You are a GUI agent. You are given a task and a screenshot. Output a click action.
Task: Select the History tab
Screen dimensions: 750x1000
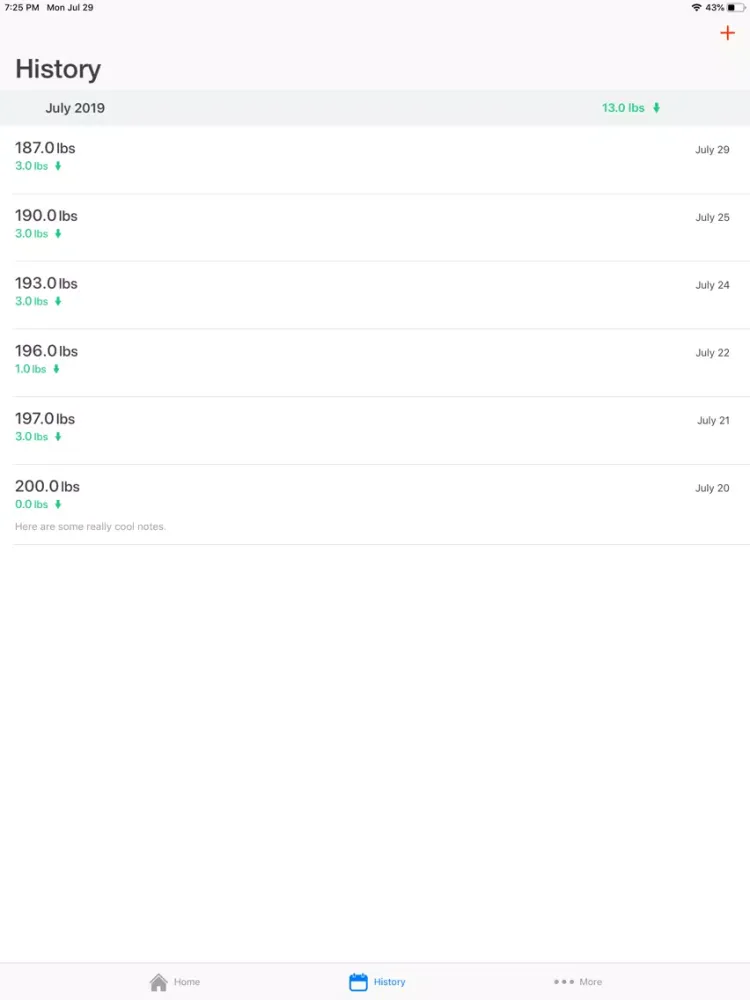click(x=377, y=982)
